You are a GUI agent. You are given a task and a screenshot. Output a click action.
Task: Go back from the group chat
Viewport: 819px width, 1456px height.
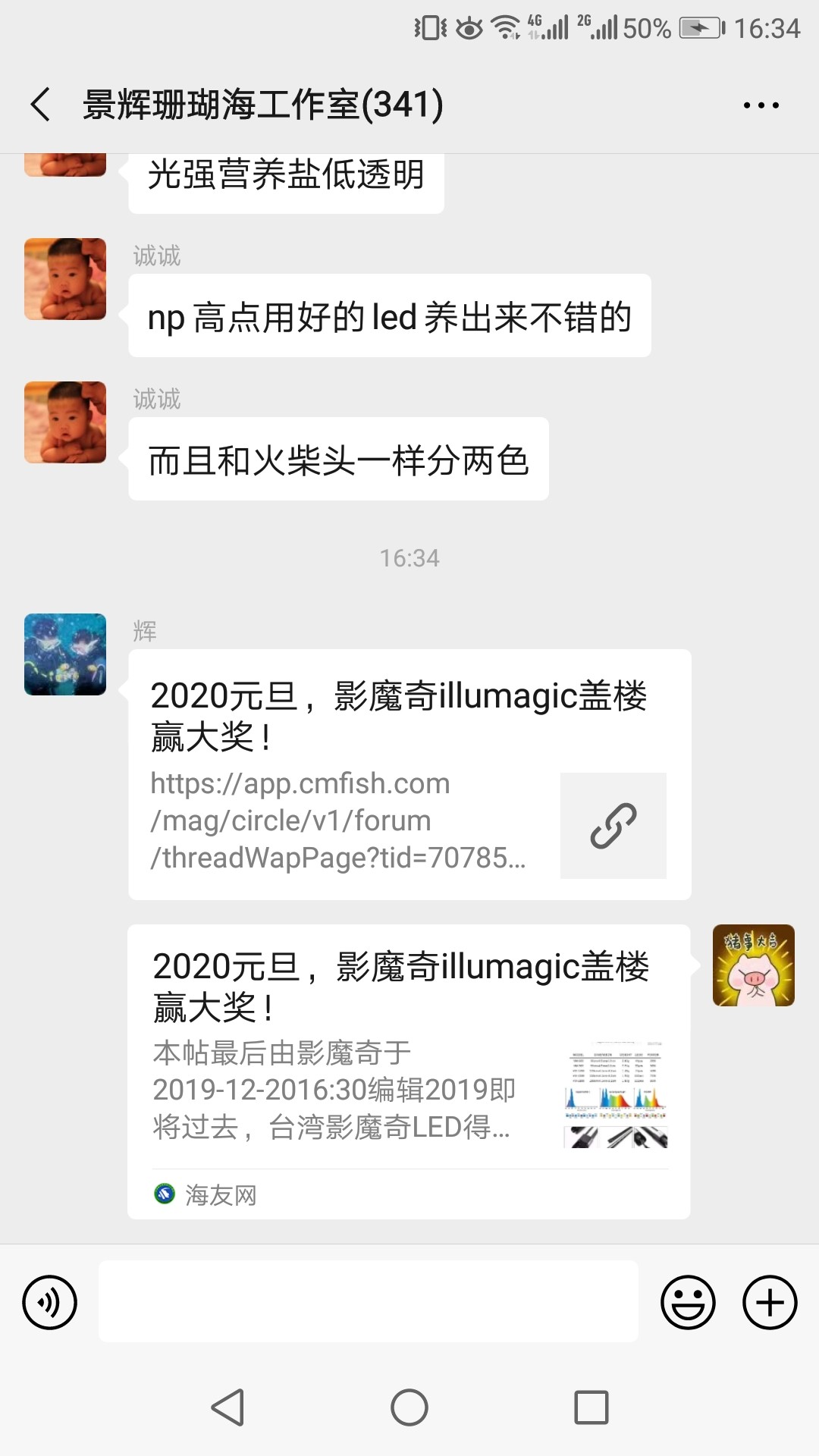click(x=41, y=105)
